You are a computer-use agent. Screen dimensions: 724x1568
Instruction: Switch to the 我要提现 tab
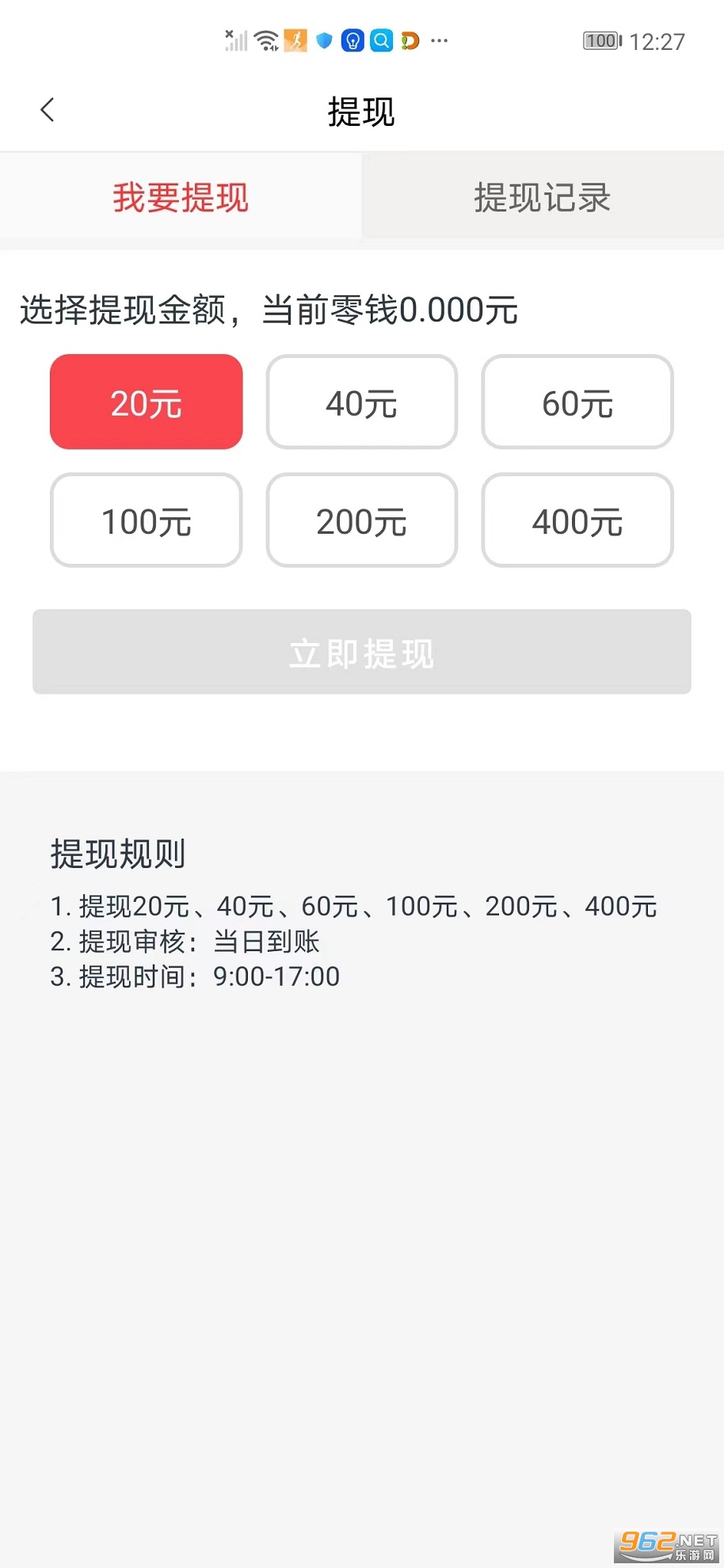[x=181, y=197]
